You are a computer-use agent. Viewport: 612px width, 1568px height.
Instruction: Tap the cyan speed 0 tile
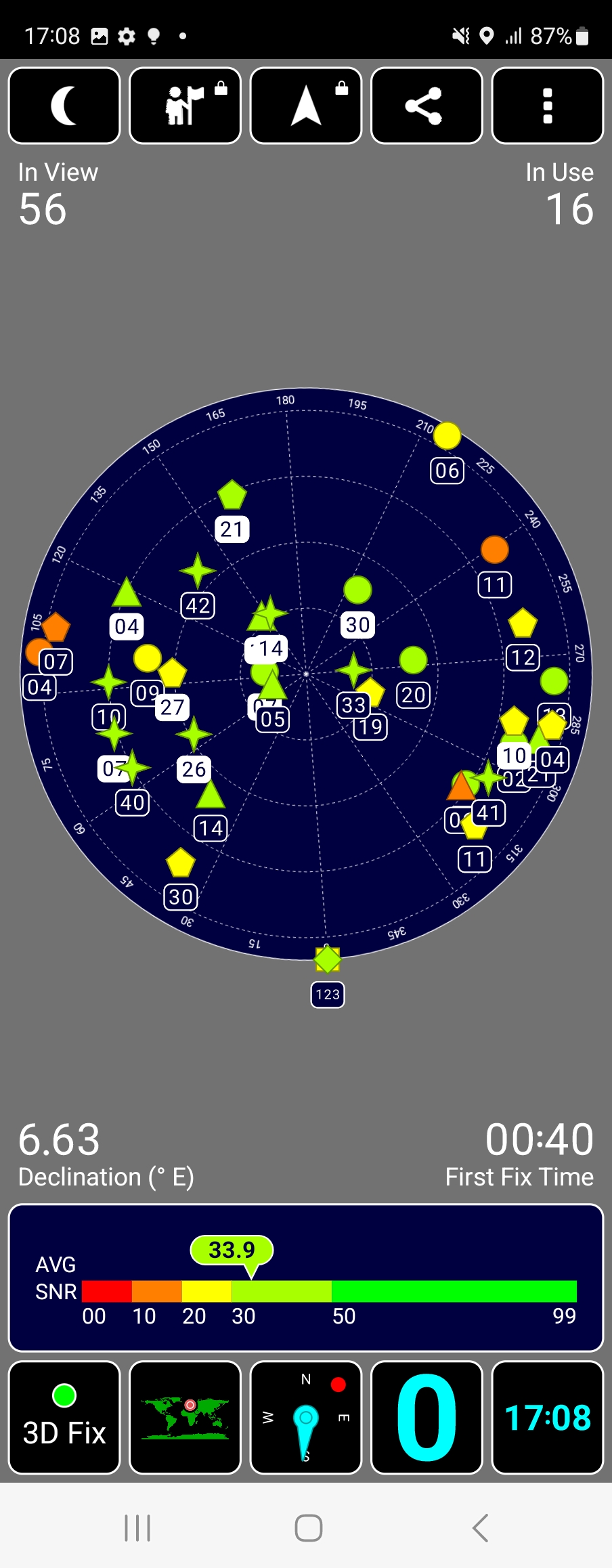pos(427,1417)
